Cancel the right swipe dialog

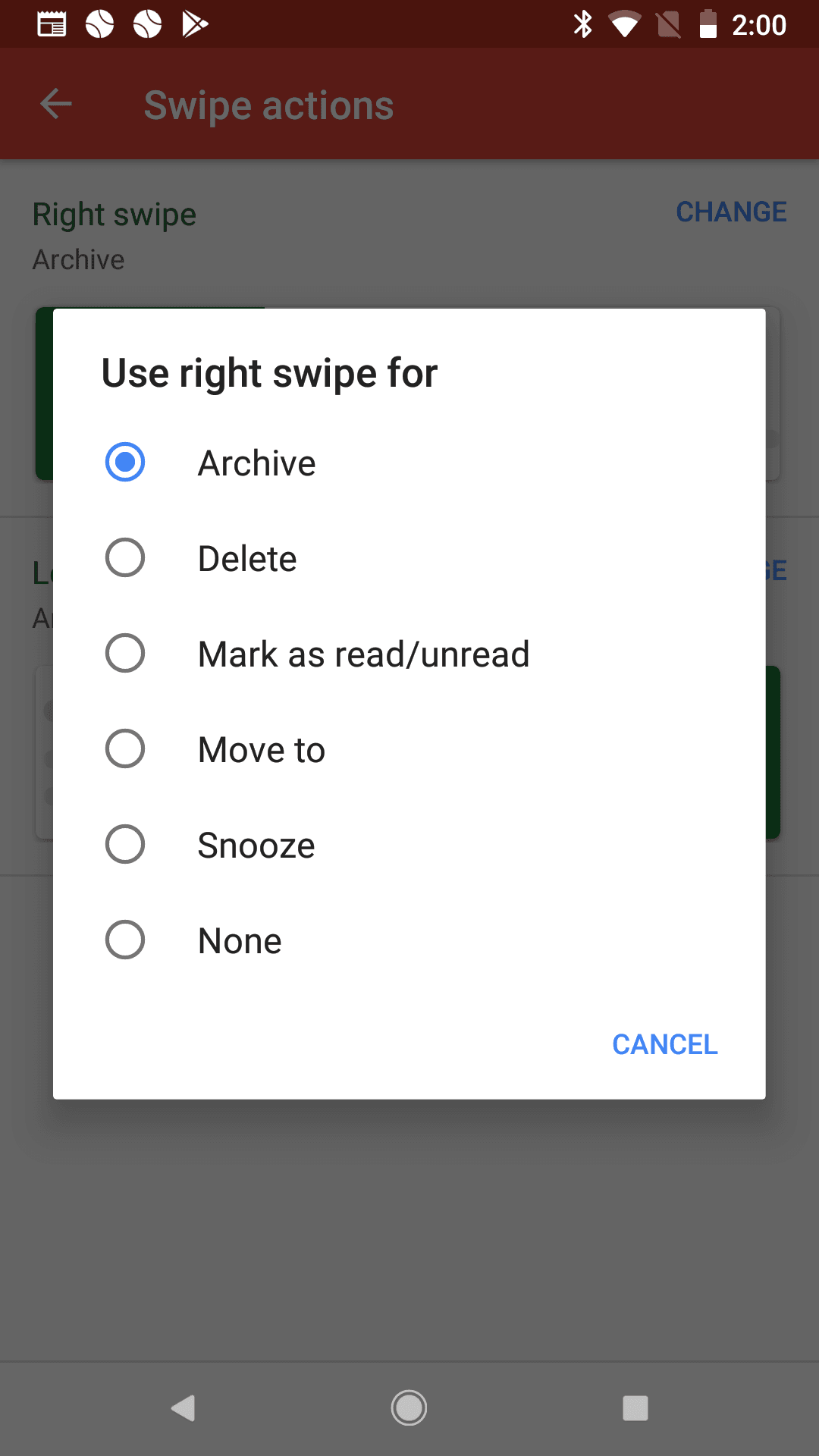coord(664,1044)
